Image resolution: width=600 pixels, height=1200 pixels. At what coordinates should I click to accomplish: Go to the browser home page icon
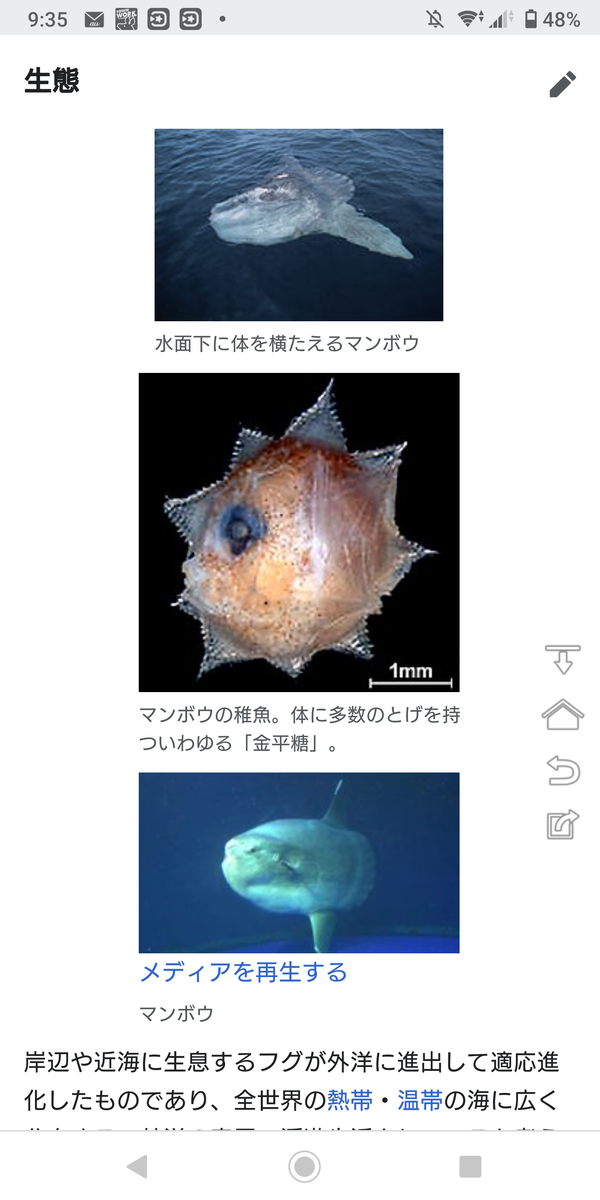tap(563, 715)
